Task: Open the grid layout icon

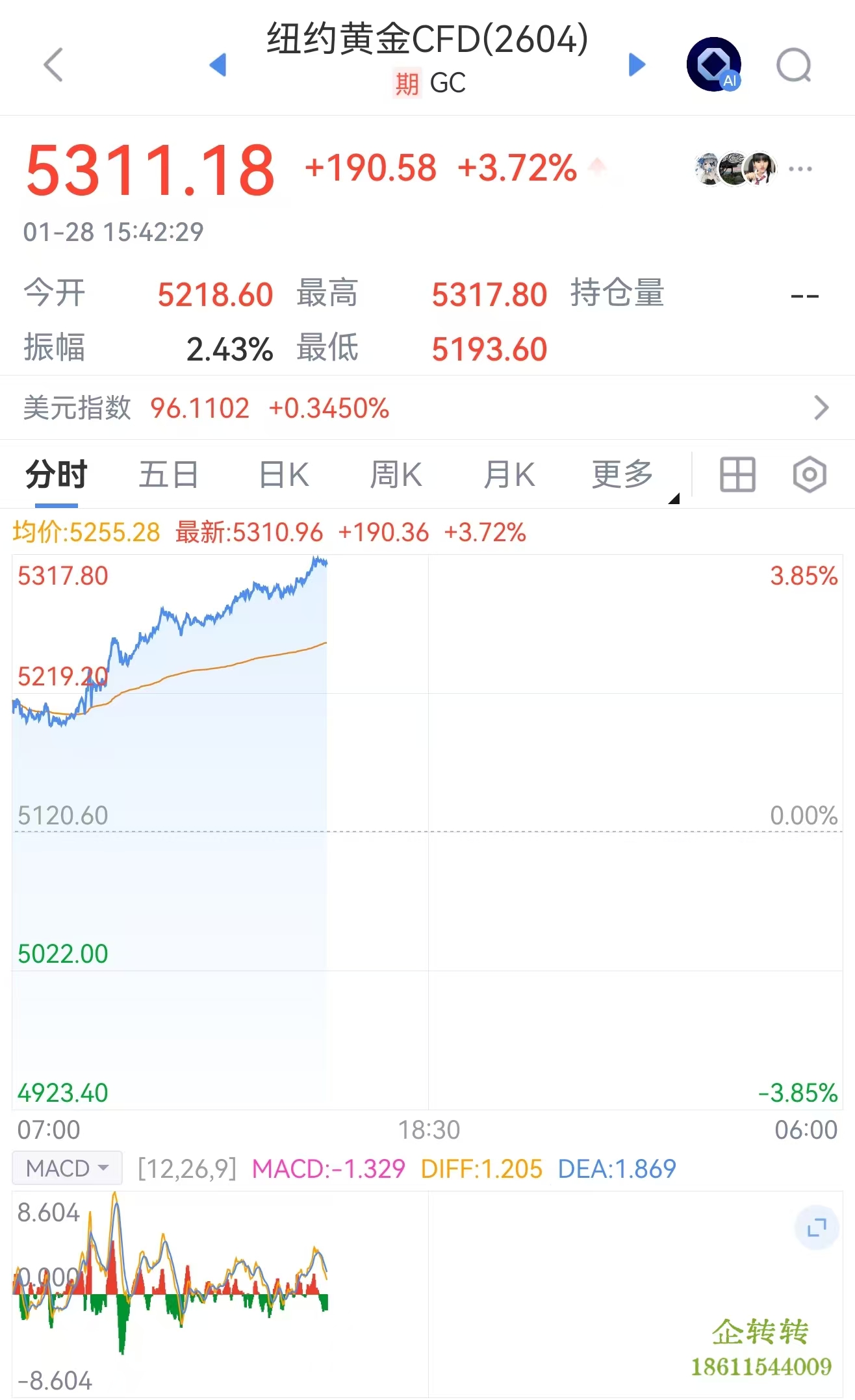Action: pos(737,474)
